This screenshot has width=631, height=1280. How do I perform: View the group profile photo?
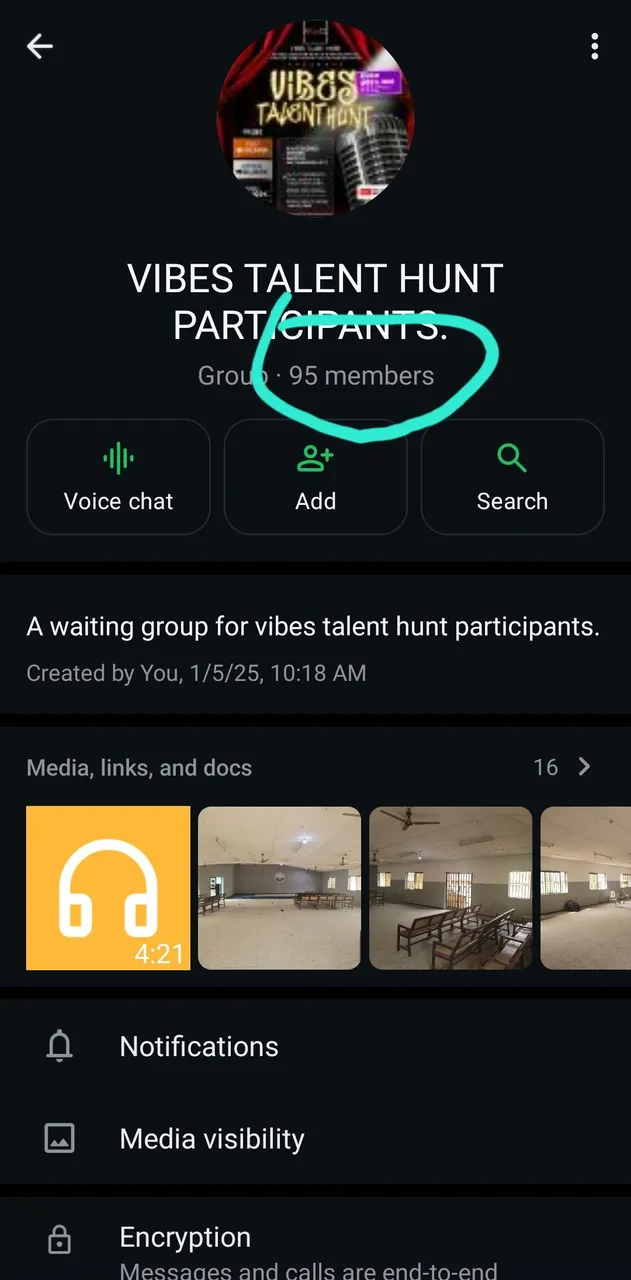(x=315, y=117)
